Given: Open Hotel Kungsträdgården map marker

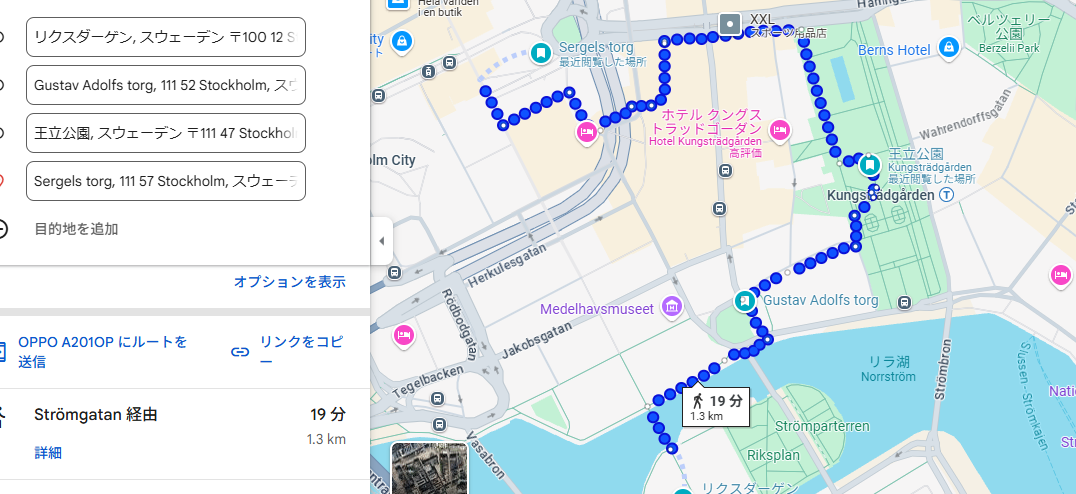Looking at the screenshot, I should tap(780, 128).
